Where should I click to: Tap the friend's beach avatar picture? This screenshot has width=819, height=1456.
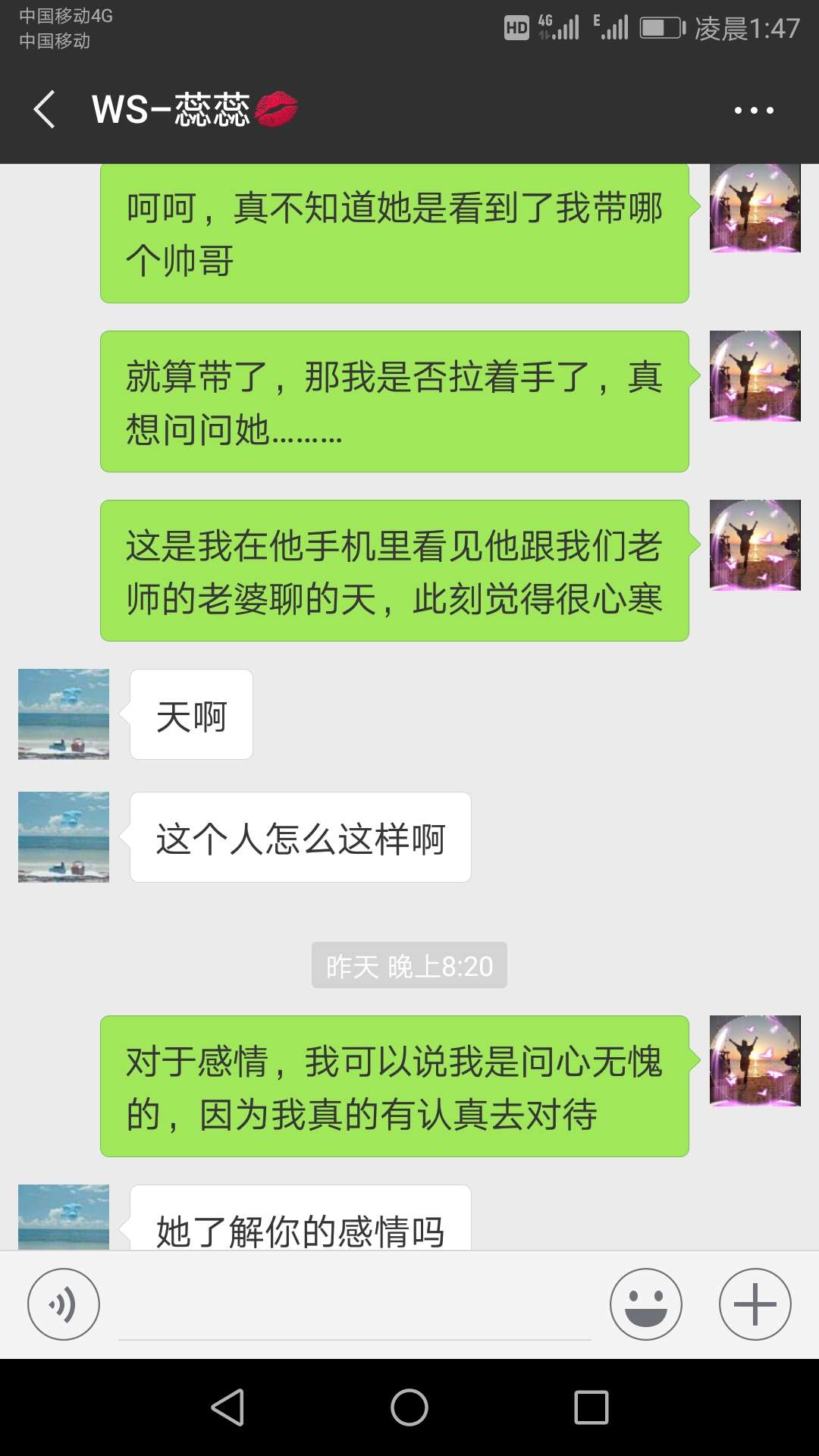tap(63, 714)
